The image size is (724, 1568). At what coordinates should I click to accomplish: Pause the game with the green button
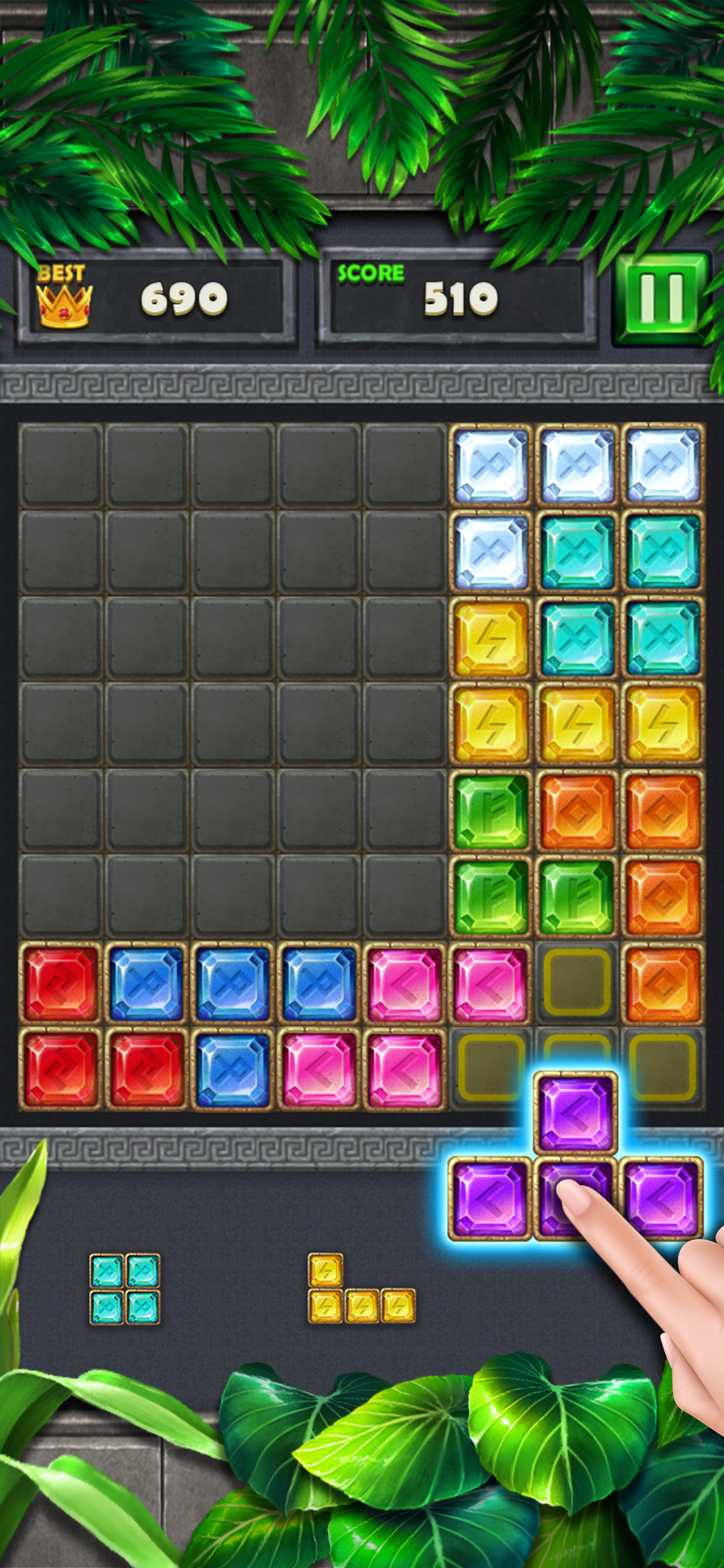pos(662,299)
